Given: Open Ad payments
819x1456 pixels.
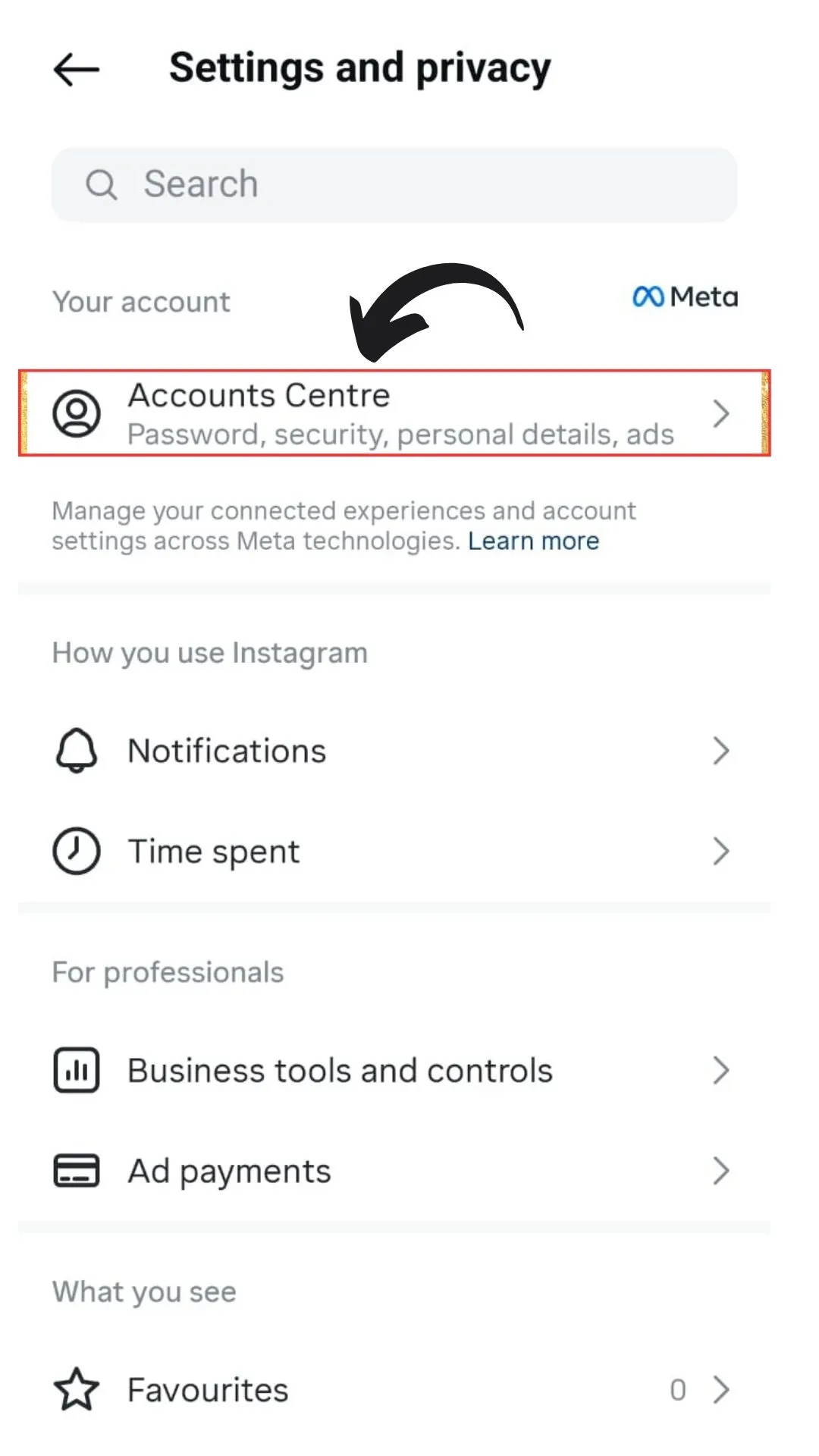Looking at the screenshot, I should click(394, 1171).
